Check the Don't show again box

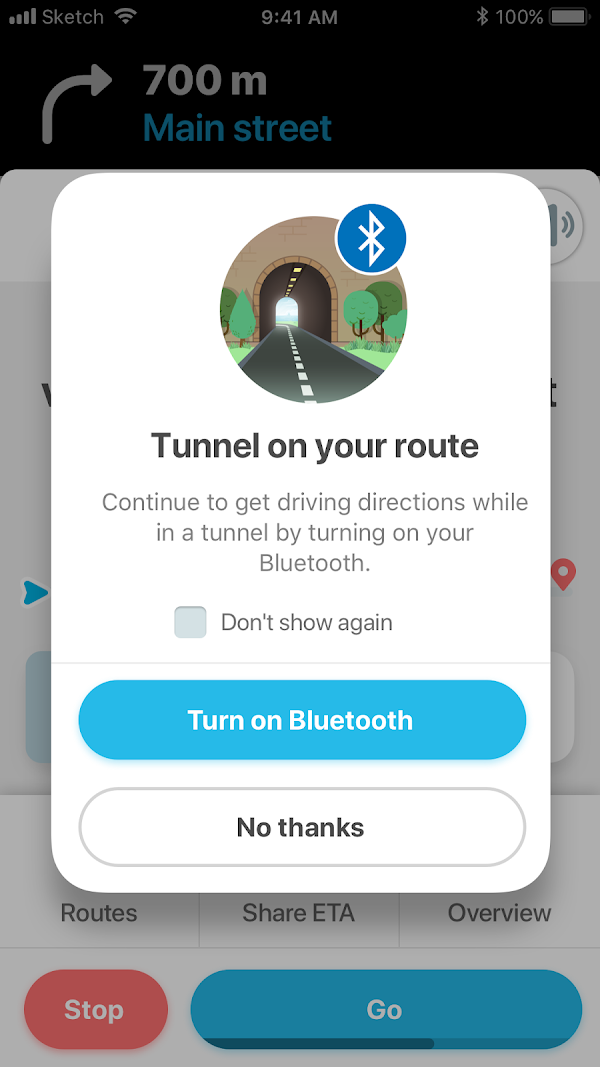pyautogui.click(x=190, y=622)
